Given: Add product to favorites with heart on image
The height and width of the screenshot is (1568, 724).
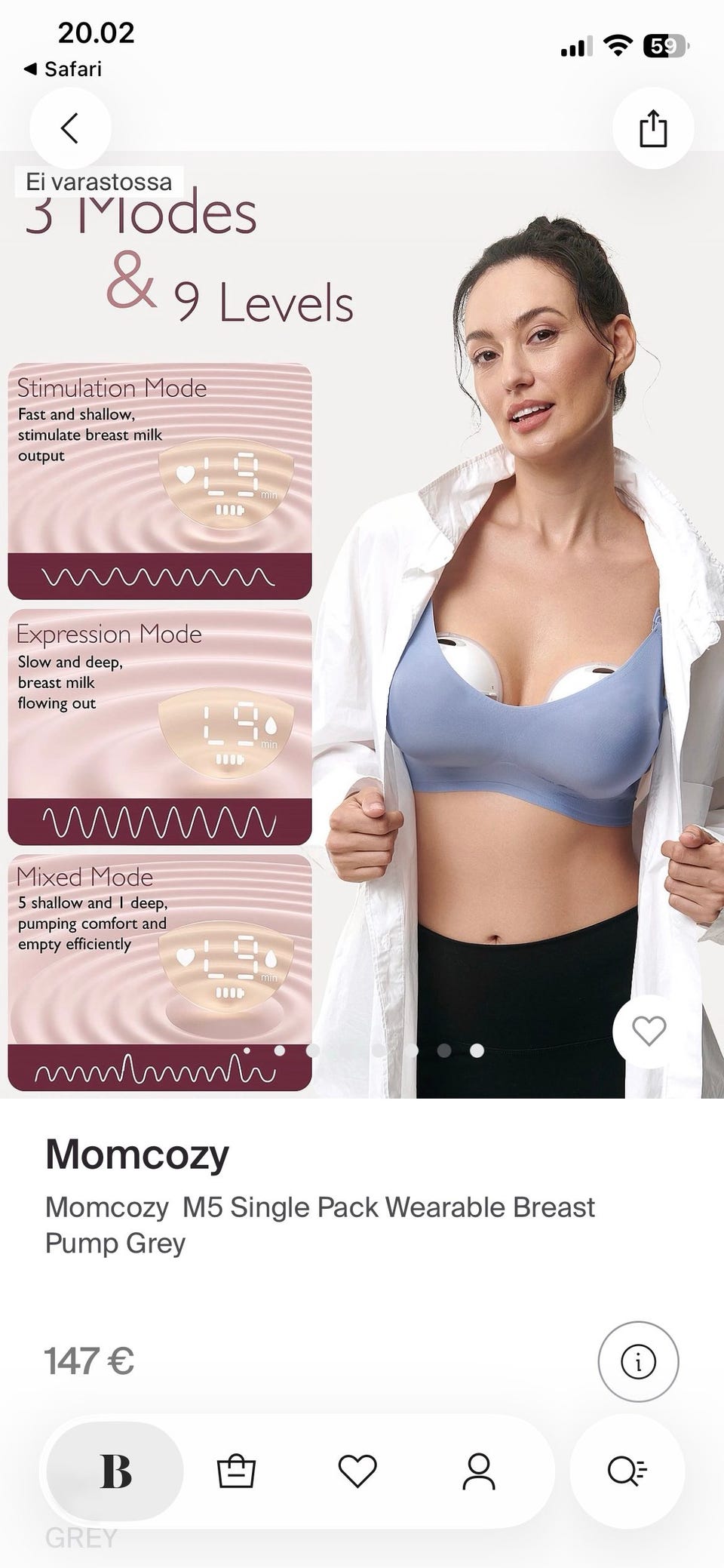Looking at the screenshot, I should tap(649, 1031).
